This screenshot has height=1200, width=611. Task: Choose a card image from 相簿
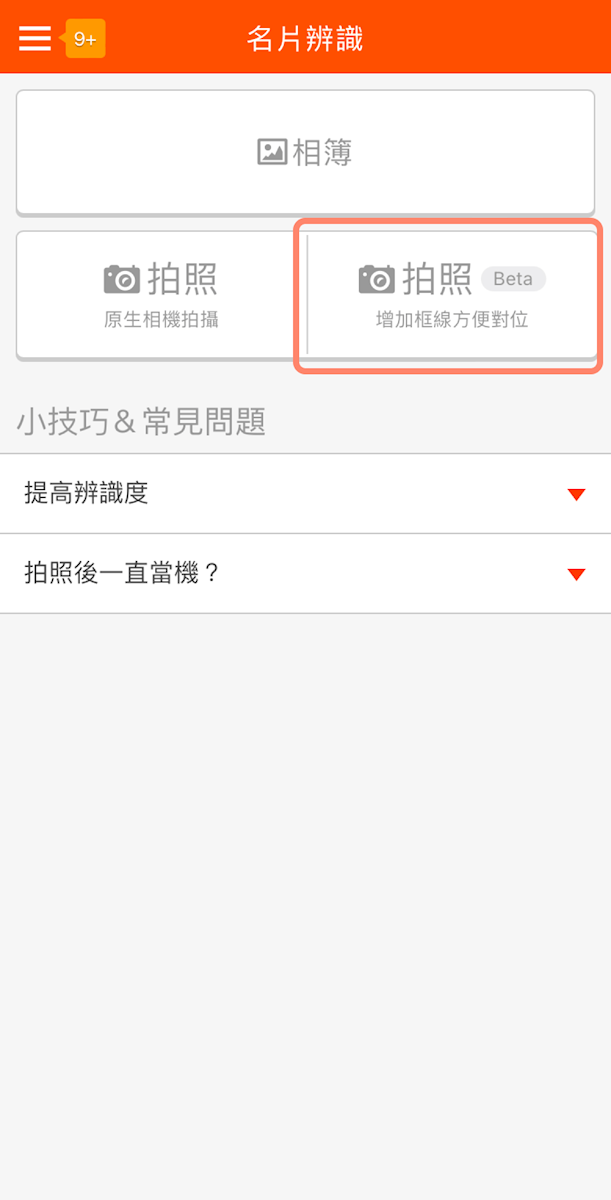[305, 152]
